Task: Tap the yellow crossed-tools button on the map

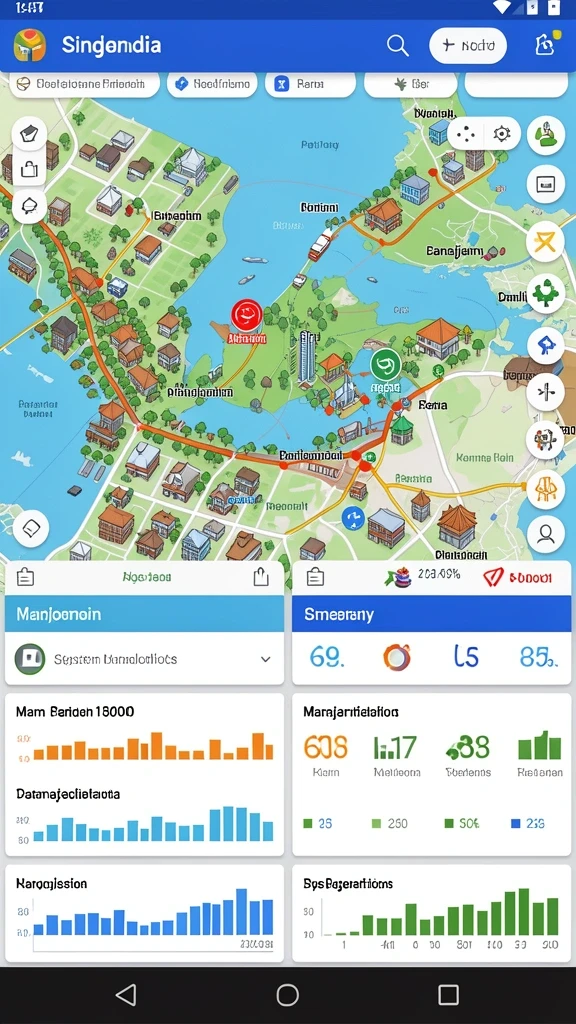Action: pos(545,242)
